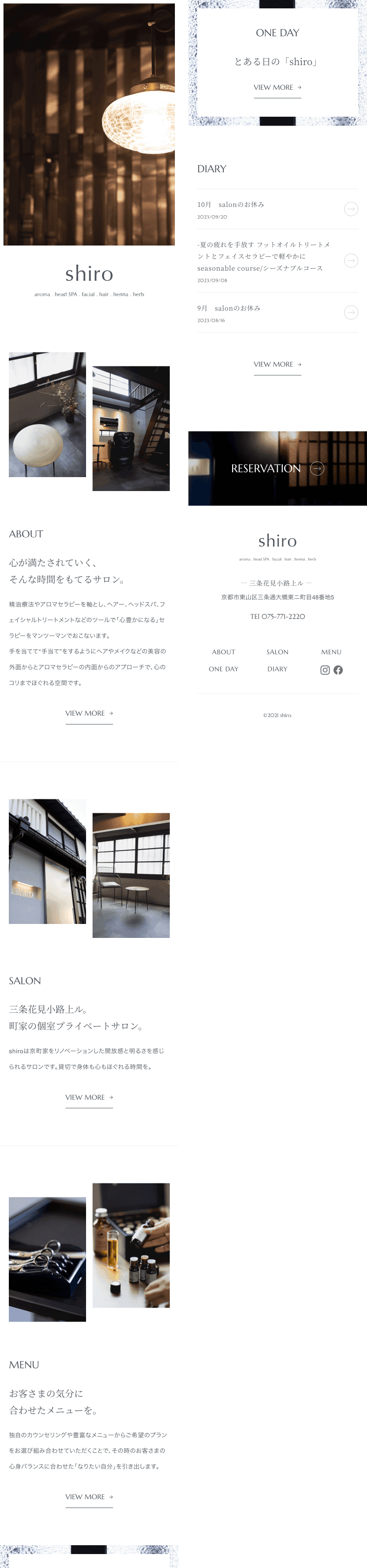Viewport: 367px width, 1568px height.
Task: Go to MENU from the footer links
Action: pyautogui.click(x=331, y=652)
